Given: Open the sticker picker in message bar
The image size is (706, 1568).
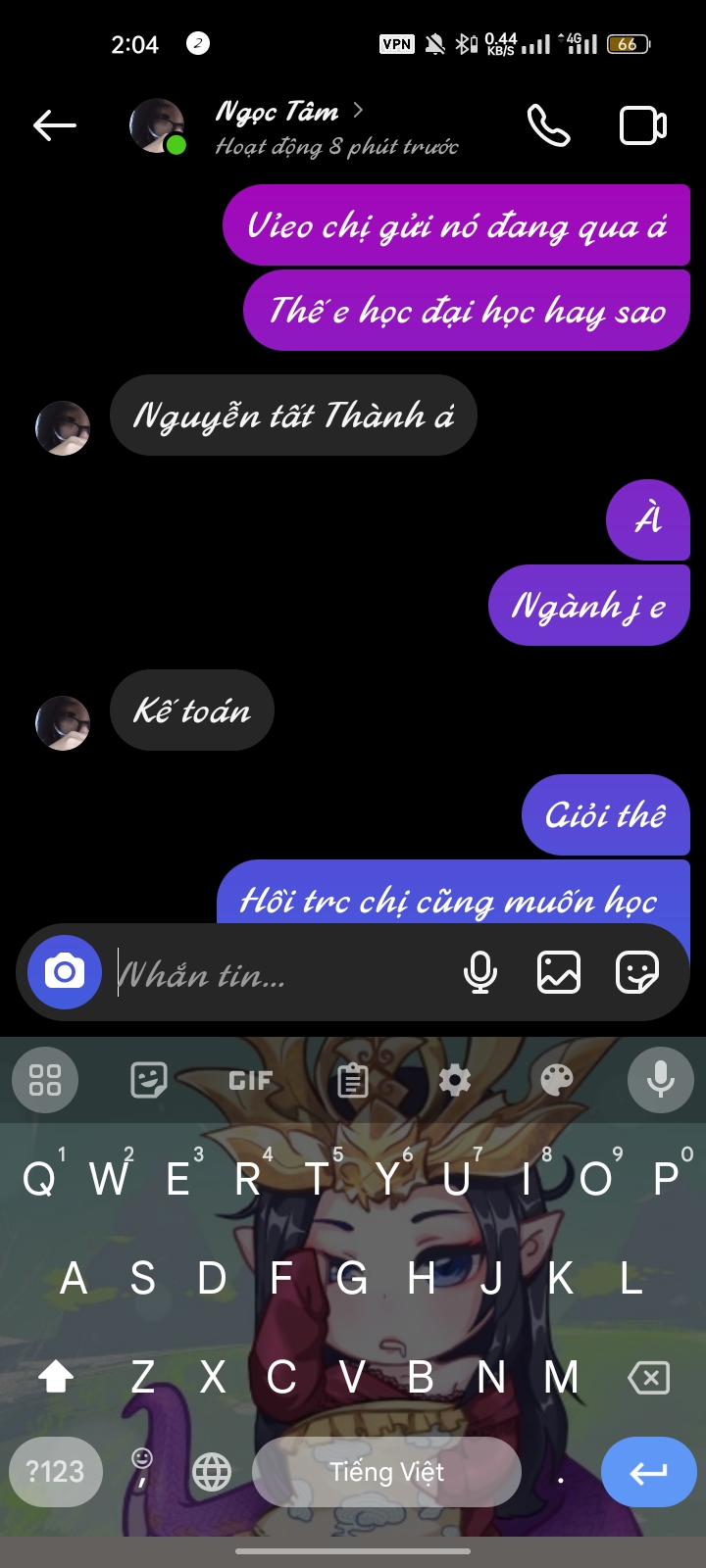Looking at the screenshot, I should [x=637, y=972].
